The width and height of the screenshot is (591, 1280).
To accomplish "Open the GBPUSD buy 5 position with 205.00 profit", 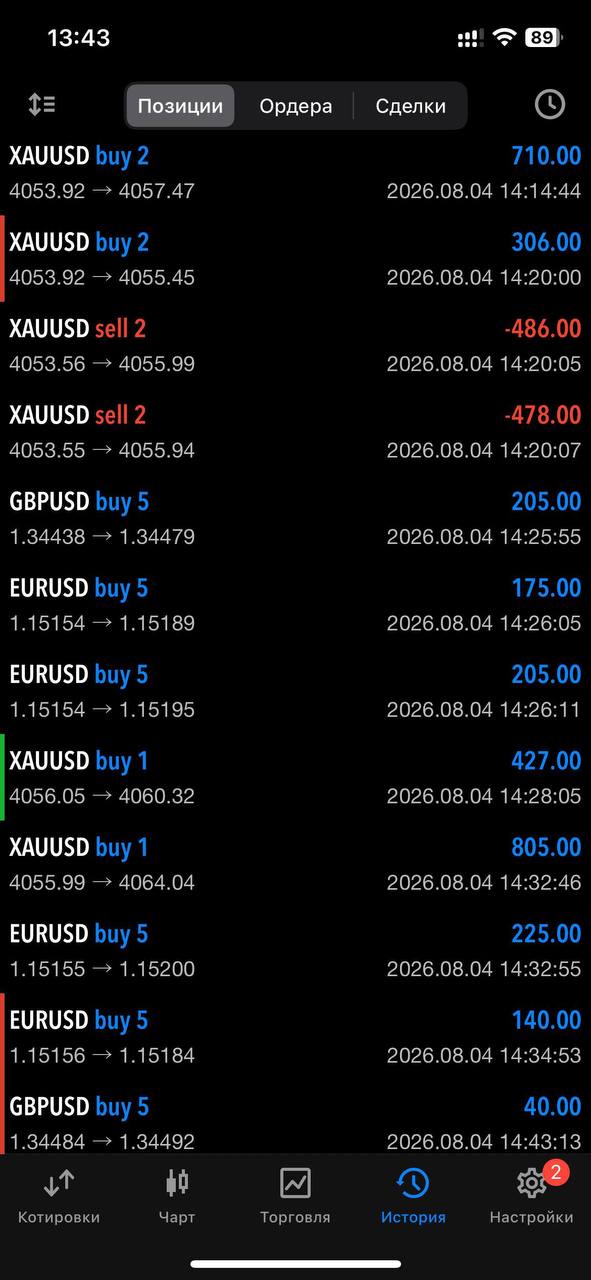I will [295, 518].
